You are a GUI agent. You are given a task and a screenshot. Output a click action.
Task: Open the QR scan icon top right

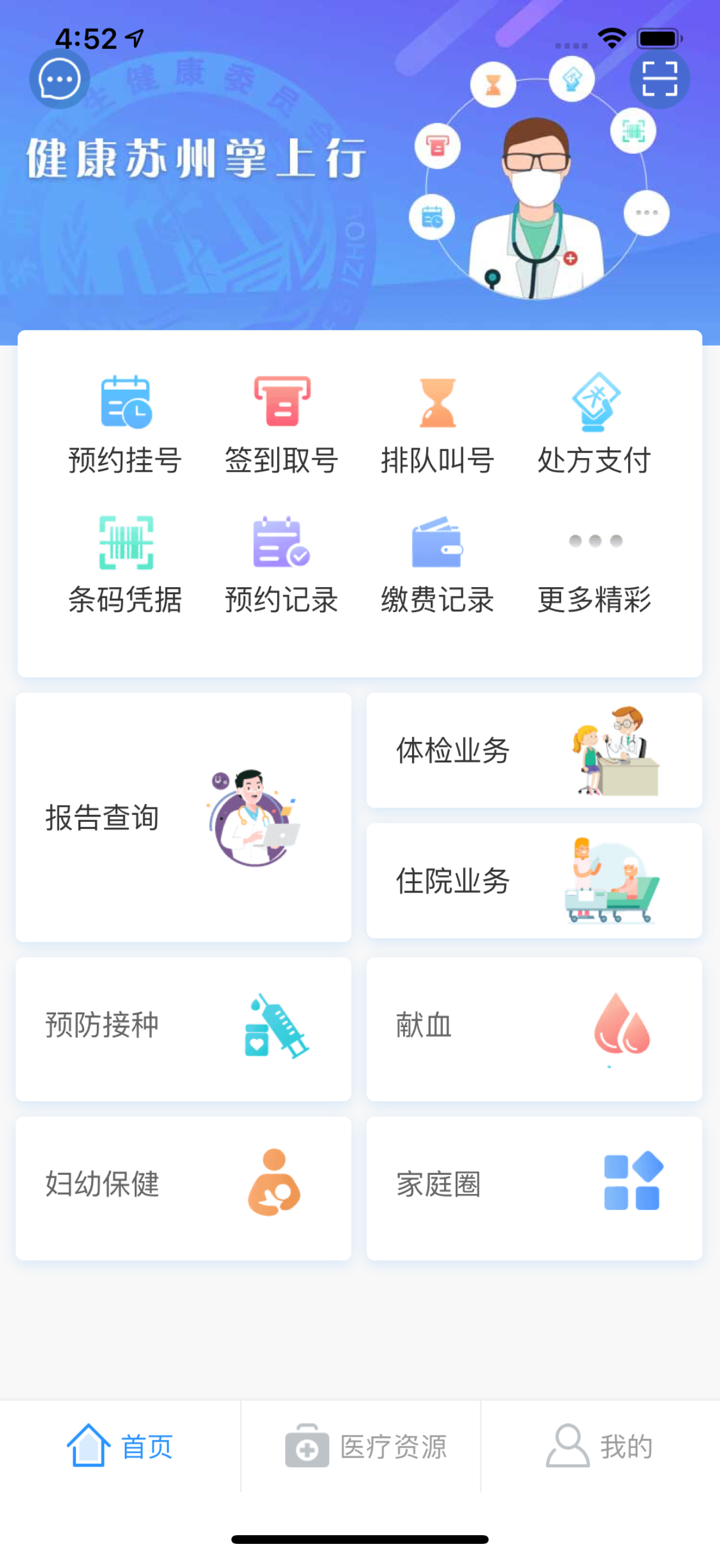[660, 78]
